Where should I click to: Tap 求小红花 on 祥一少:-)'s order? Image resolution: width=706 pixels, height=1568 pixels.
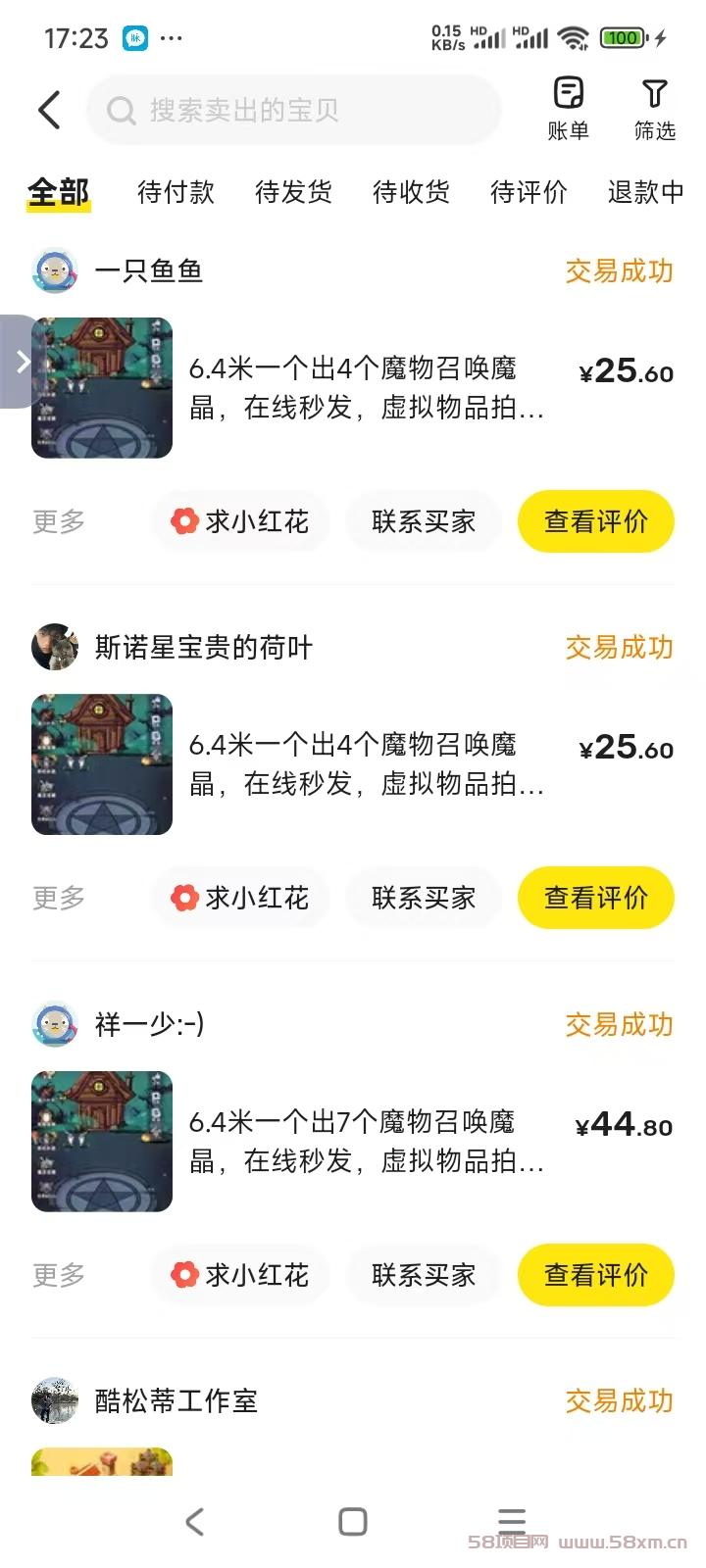[240, 1275]
